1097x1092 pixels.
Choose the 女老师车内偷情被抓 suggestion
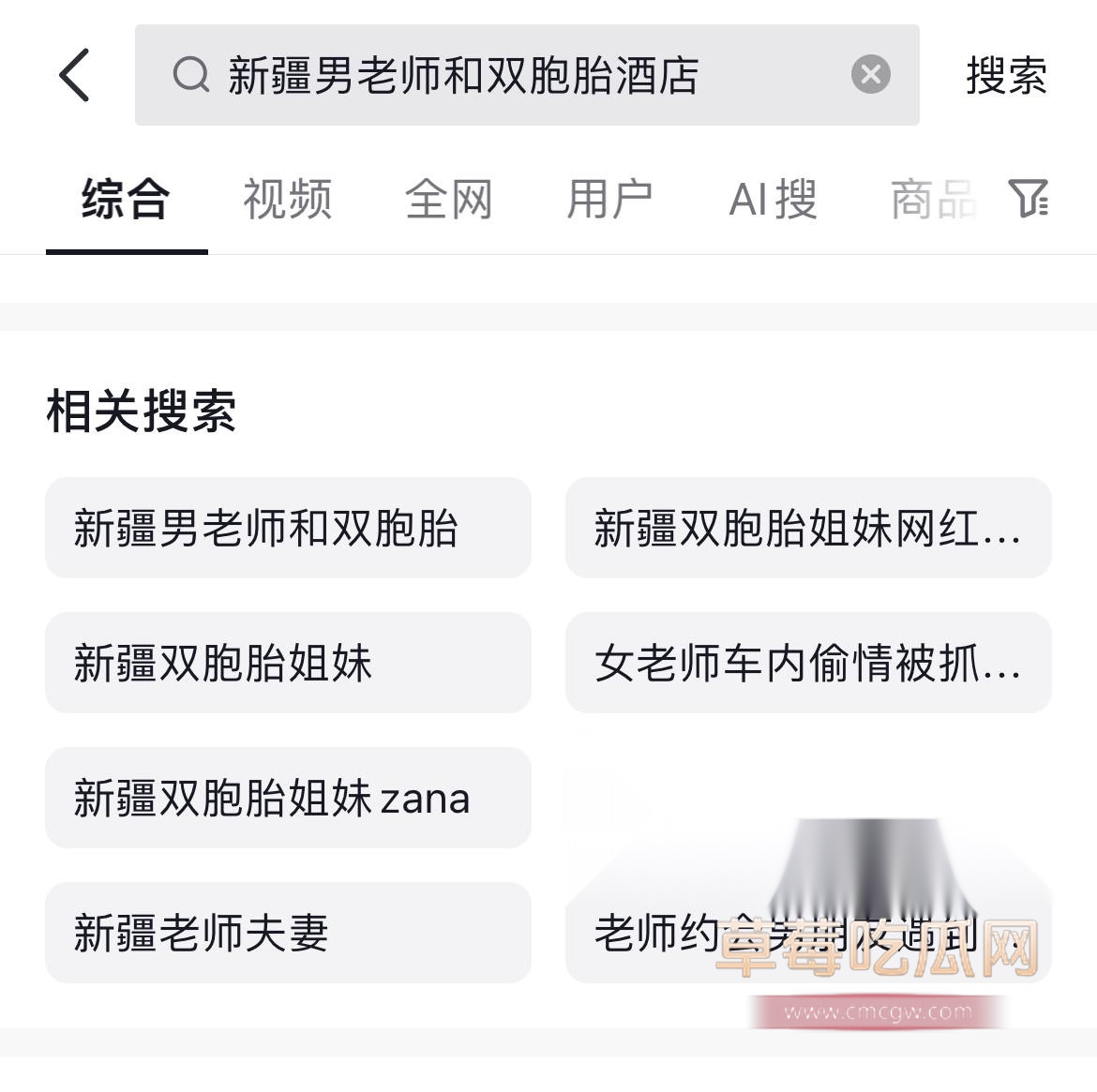pos(808,663)
